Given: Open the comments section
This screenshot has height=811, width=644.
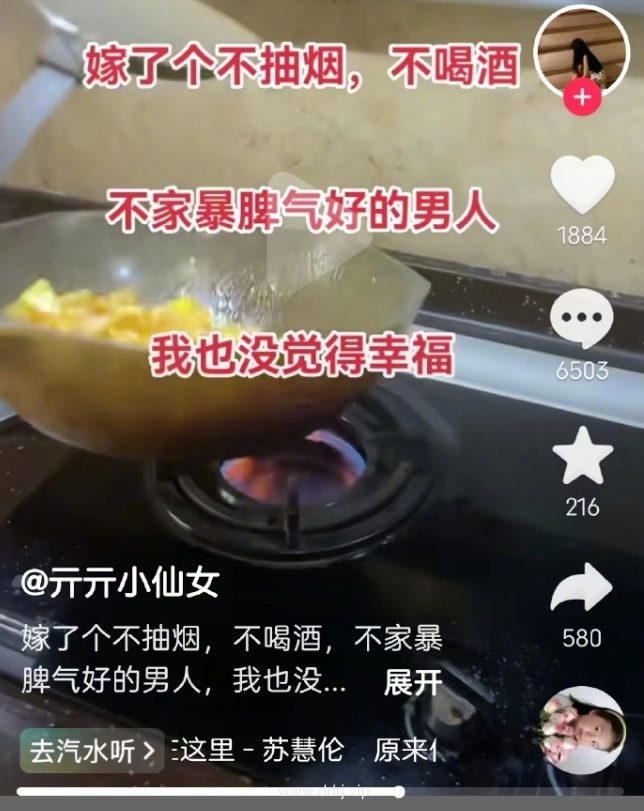Looking at the screenshot, I should coord(581,320).
